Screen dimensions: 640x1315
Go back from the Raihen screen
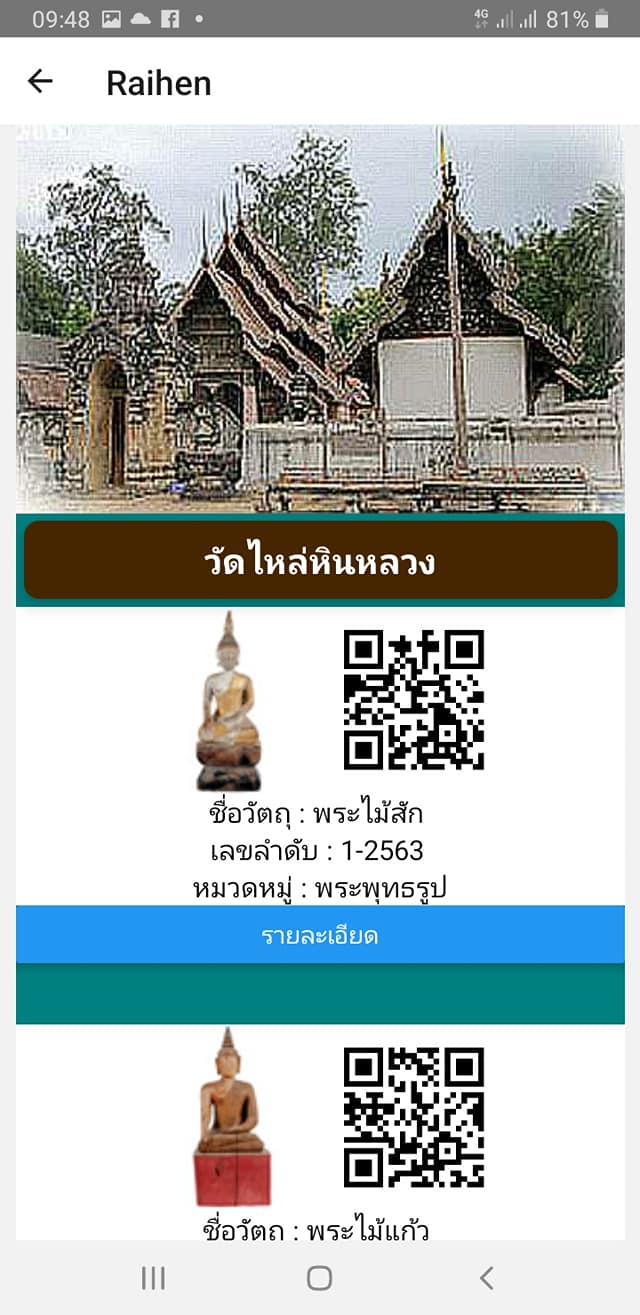(40, 81)
